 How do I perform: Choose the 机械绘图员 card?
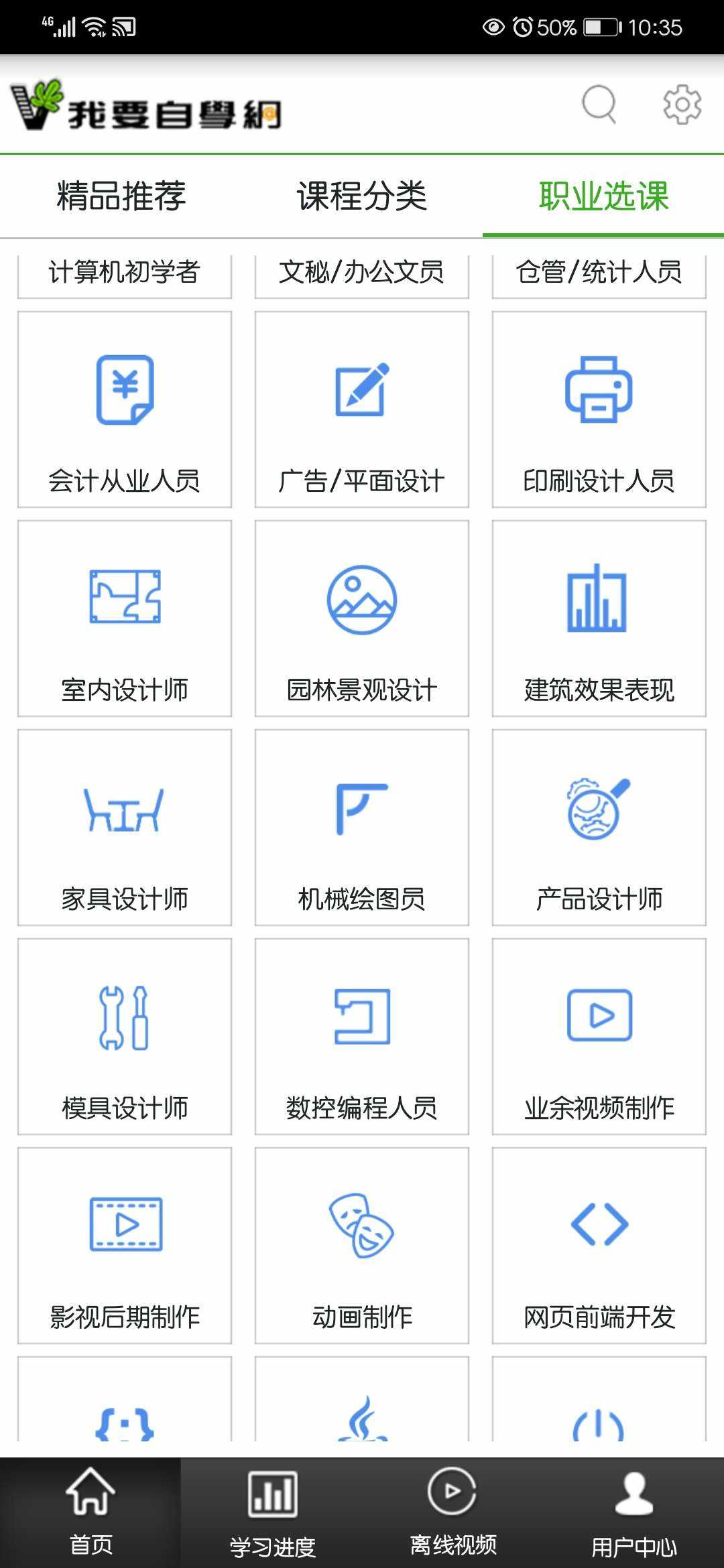pyautogui.click(x=362, y=828)
